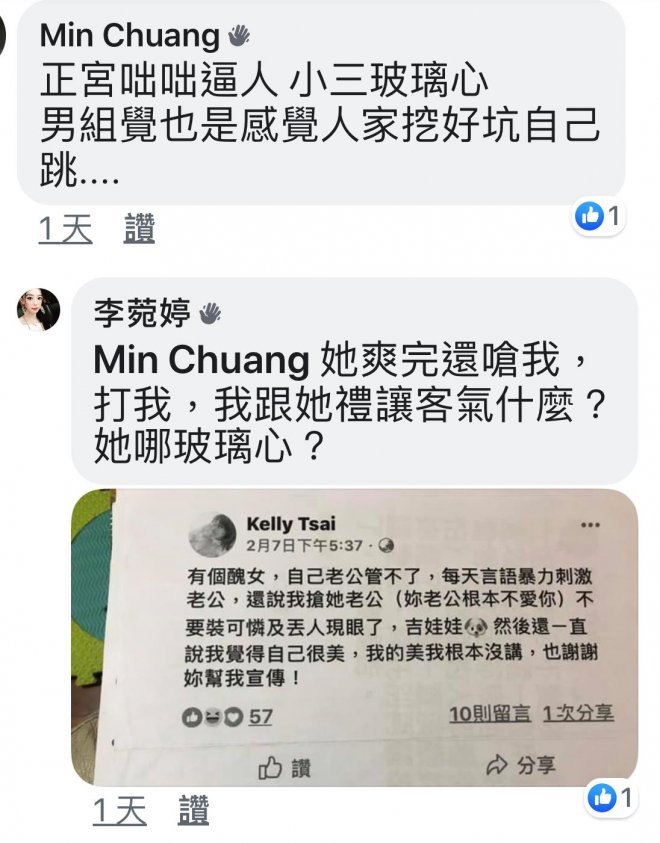Like Min Chuang's comment
This screenshot has width=660, height=843.
pyautogui.click(x=139, y=229)
